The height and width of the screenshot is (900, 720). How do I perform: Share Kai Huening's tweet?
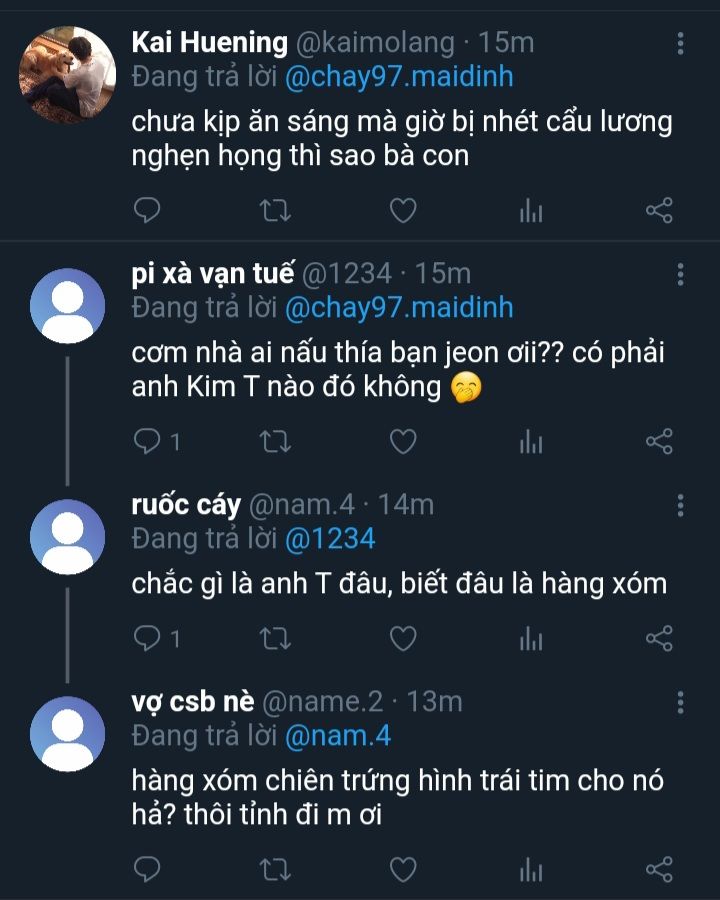click(659, 211)
